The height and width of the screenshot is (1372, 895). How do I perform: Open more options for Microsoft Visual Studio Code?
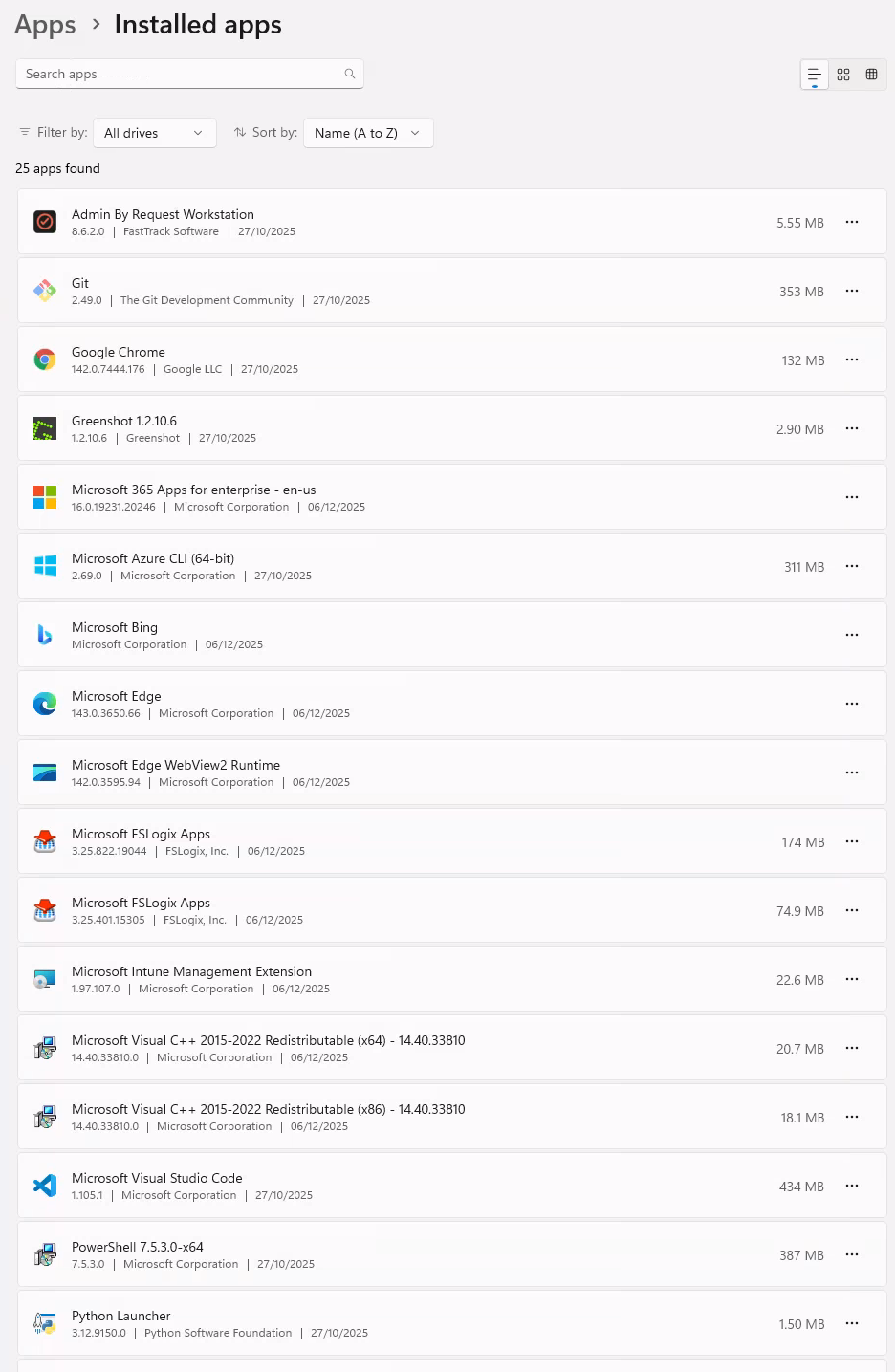(852, 1186)
